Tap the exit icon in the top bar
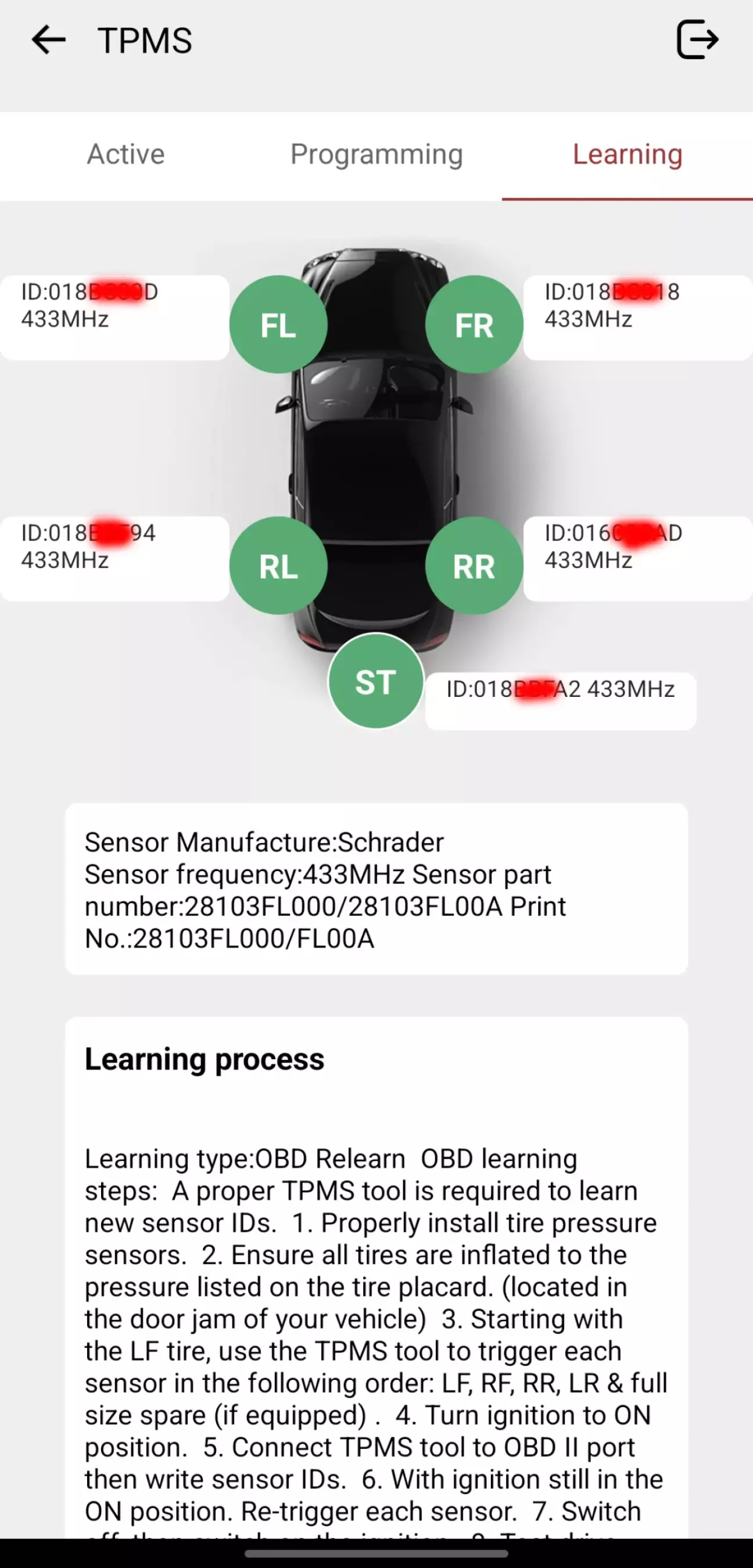The height and width of the screenshot is (1568, 753). click(697, 40)
